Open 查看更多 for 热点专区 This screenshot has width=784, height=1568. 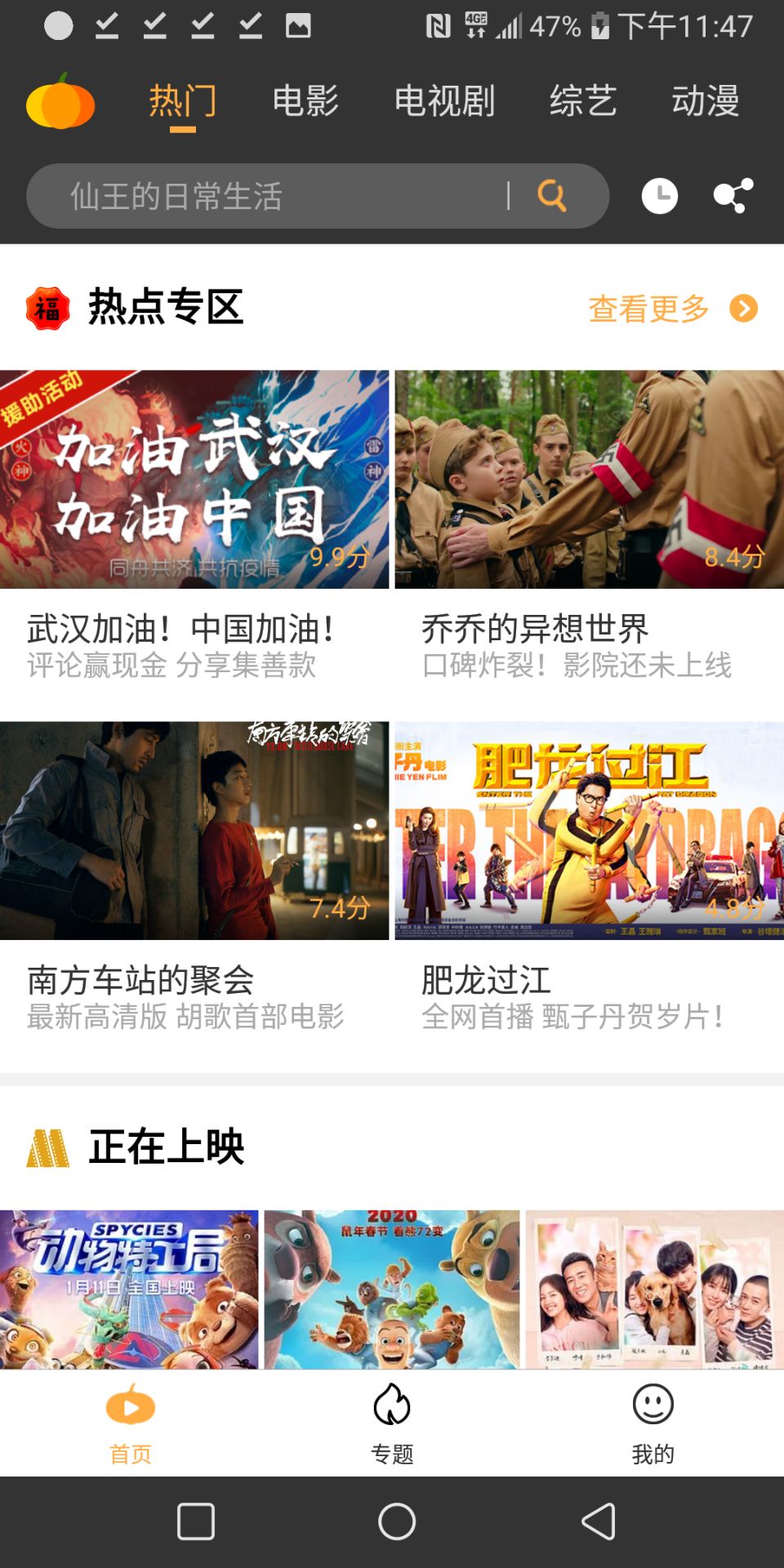671,309
